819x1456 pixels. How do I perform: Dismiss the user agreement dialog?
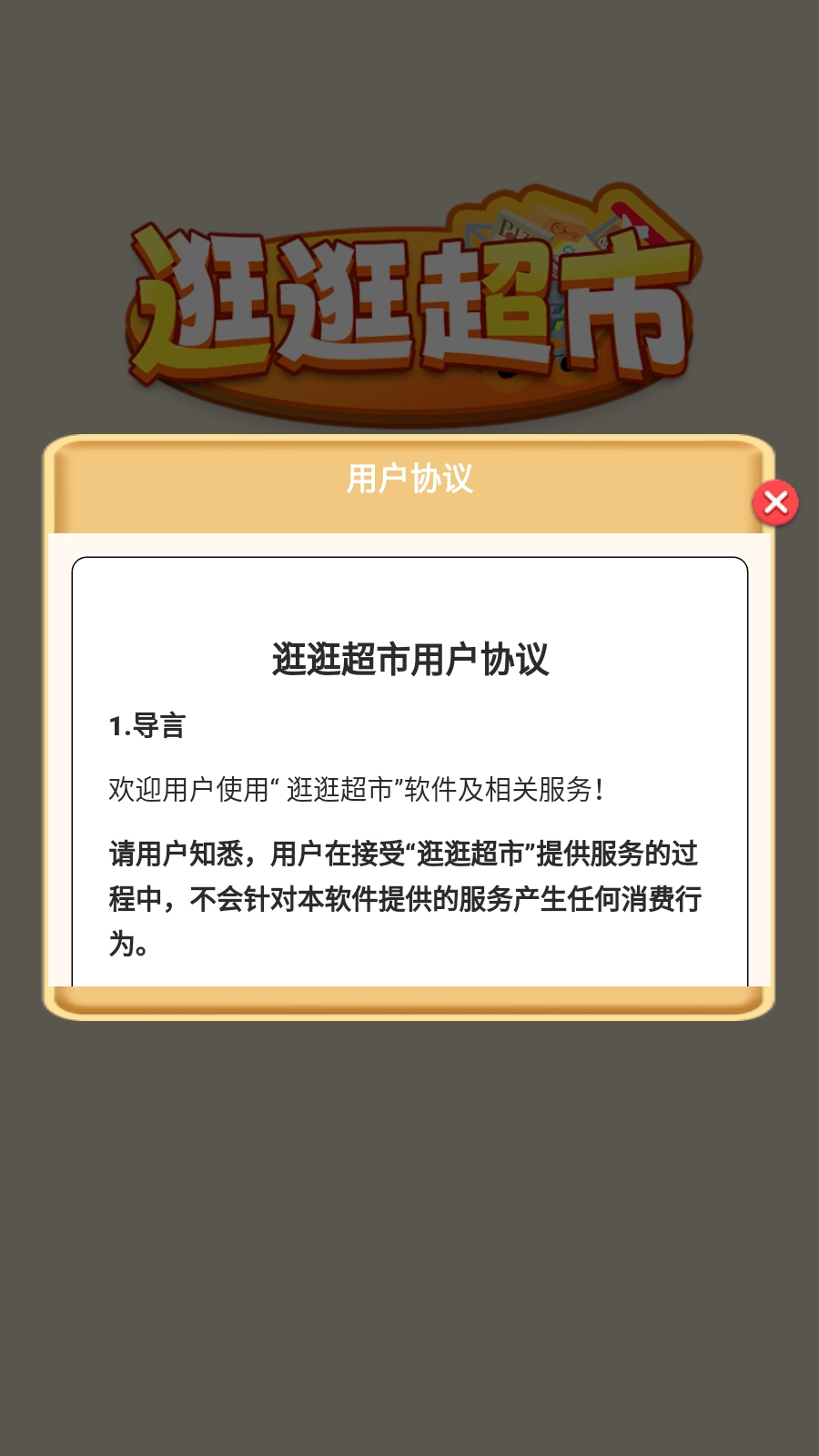(776, 503)
